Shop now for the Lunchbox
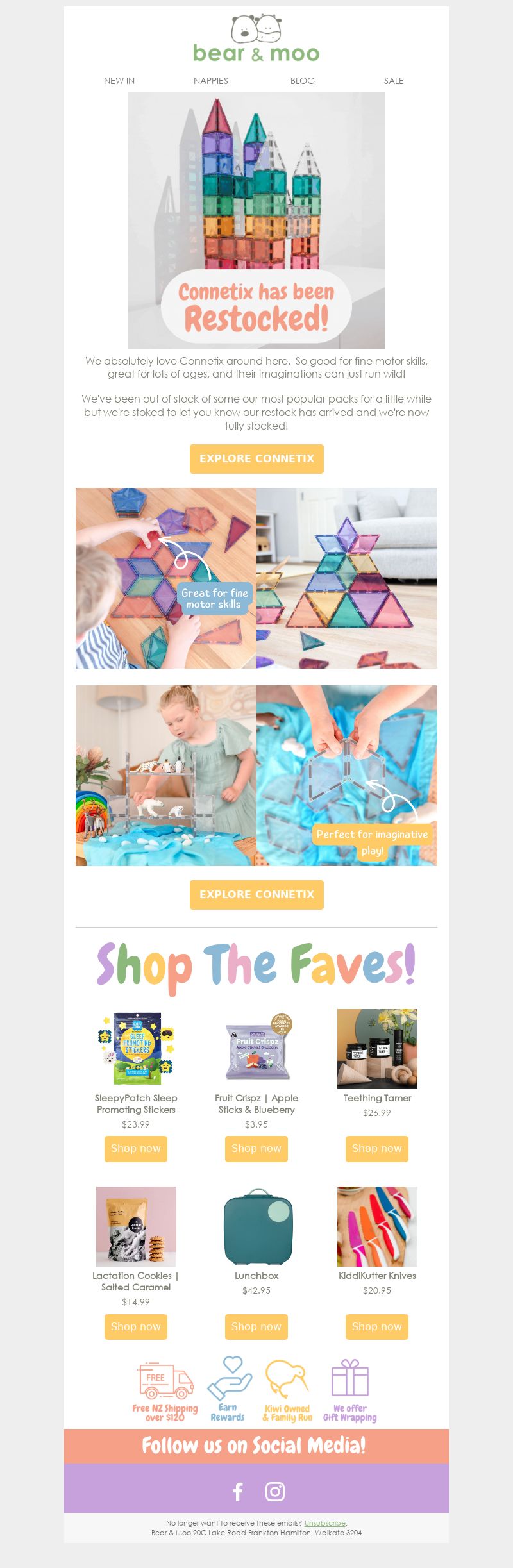 click(x=256, y=1326)
